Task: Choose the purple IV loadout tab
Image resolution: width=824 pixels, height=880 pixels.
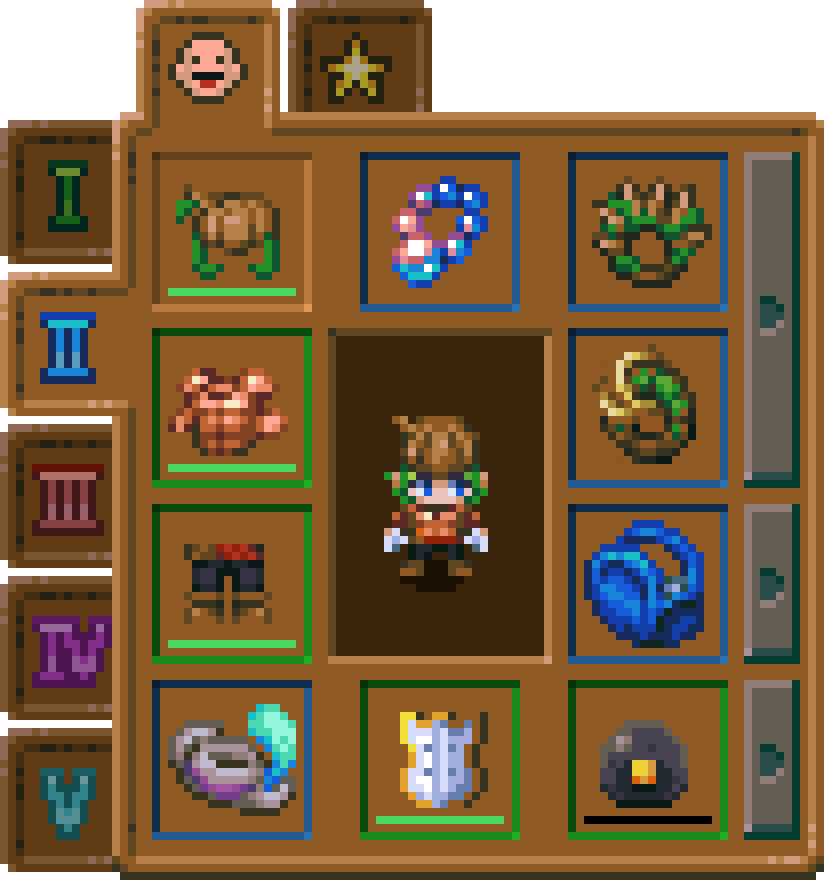Action: 60,651
